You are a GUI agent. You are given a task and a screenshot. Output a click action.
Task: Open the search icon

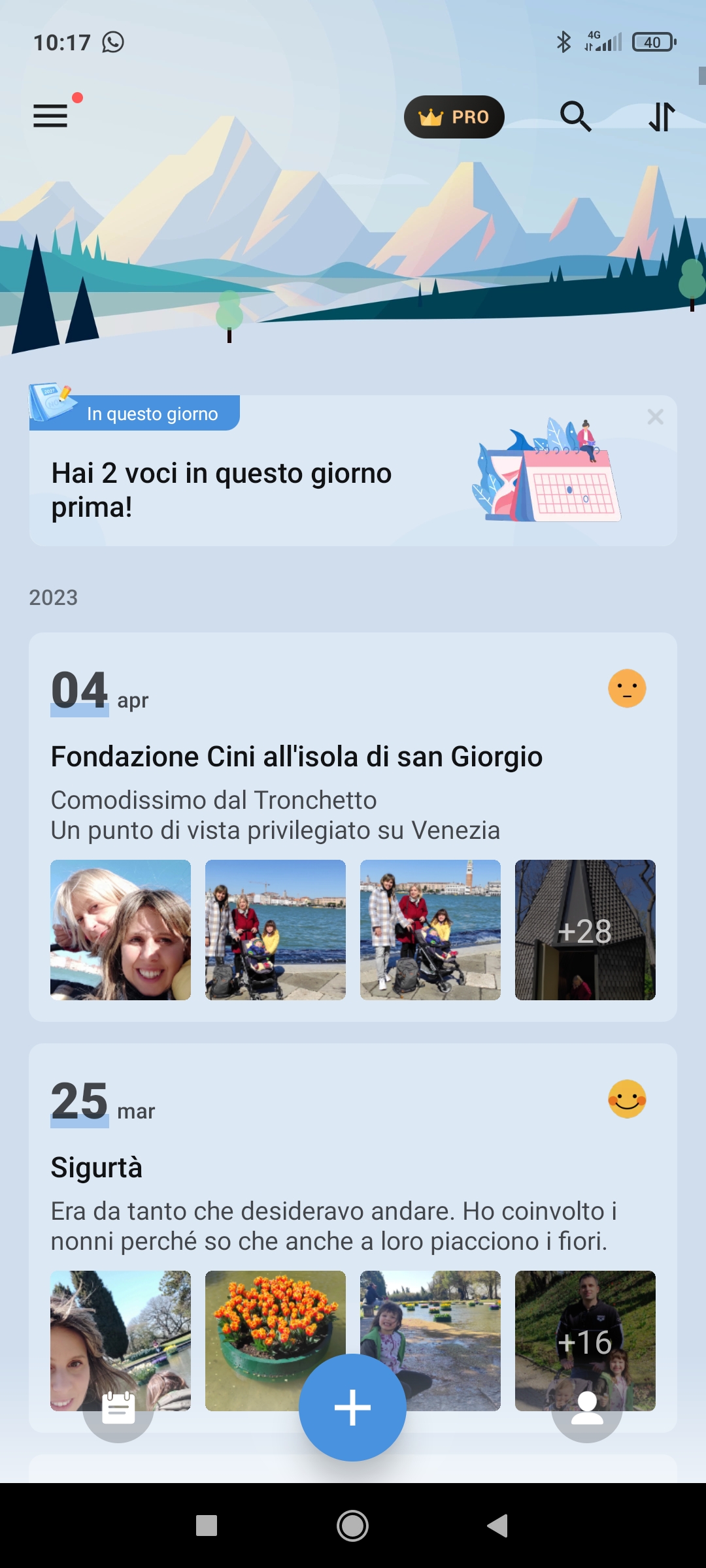click(575, 116)
